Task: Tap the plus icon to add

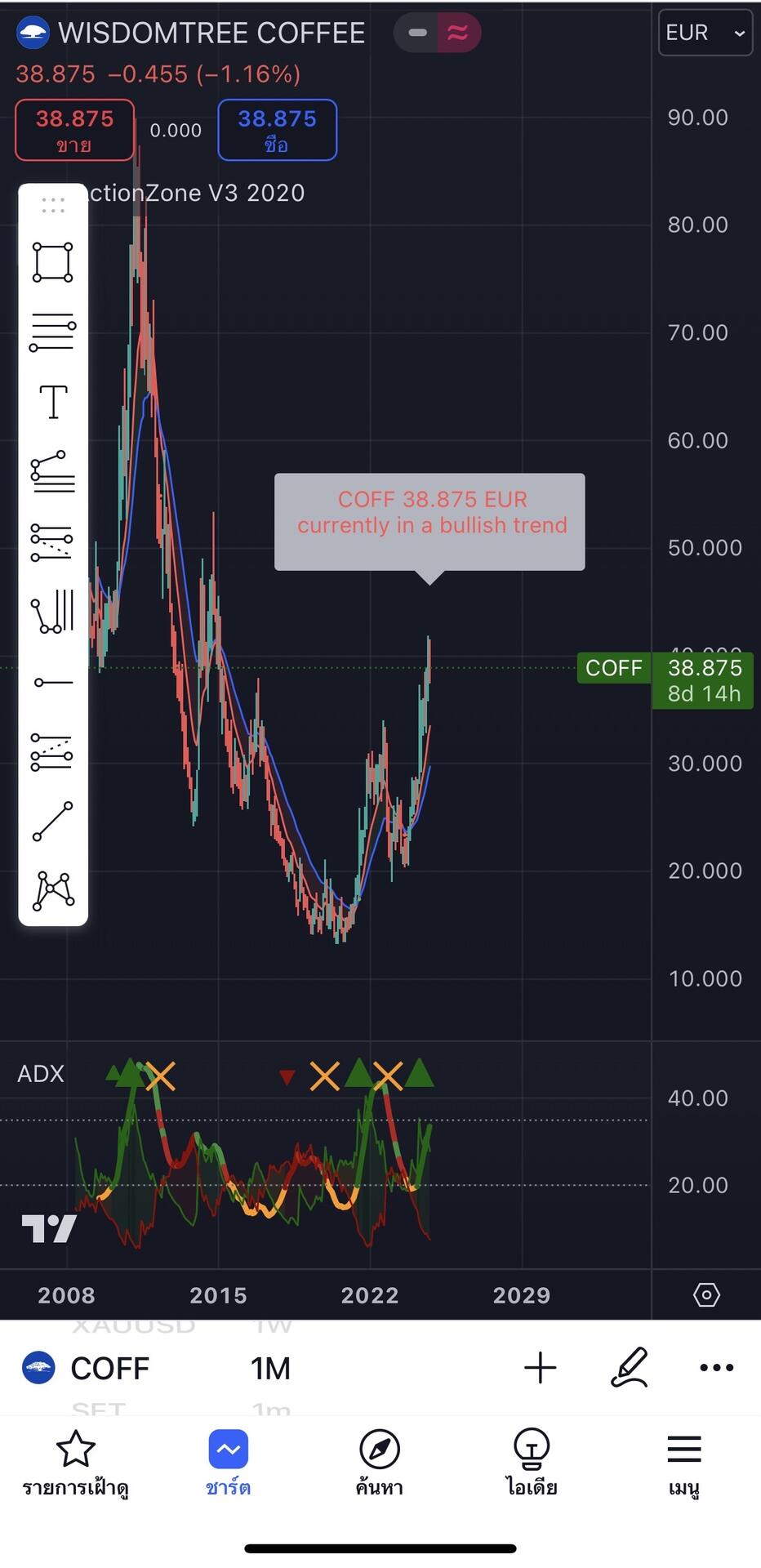Action: tap(540, 1367)
